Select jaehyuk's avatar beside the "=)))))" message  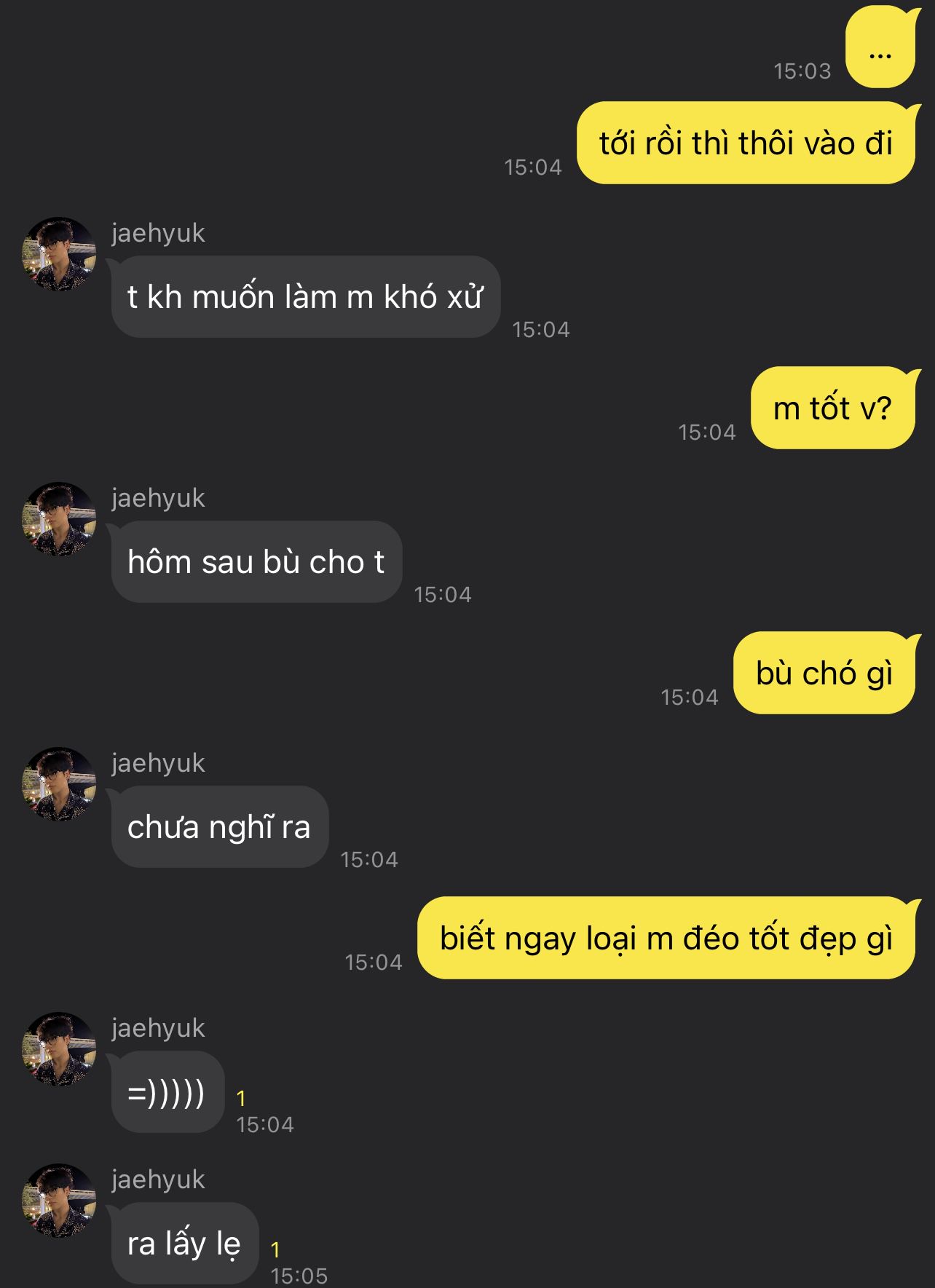point(59,1049)
